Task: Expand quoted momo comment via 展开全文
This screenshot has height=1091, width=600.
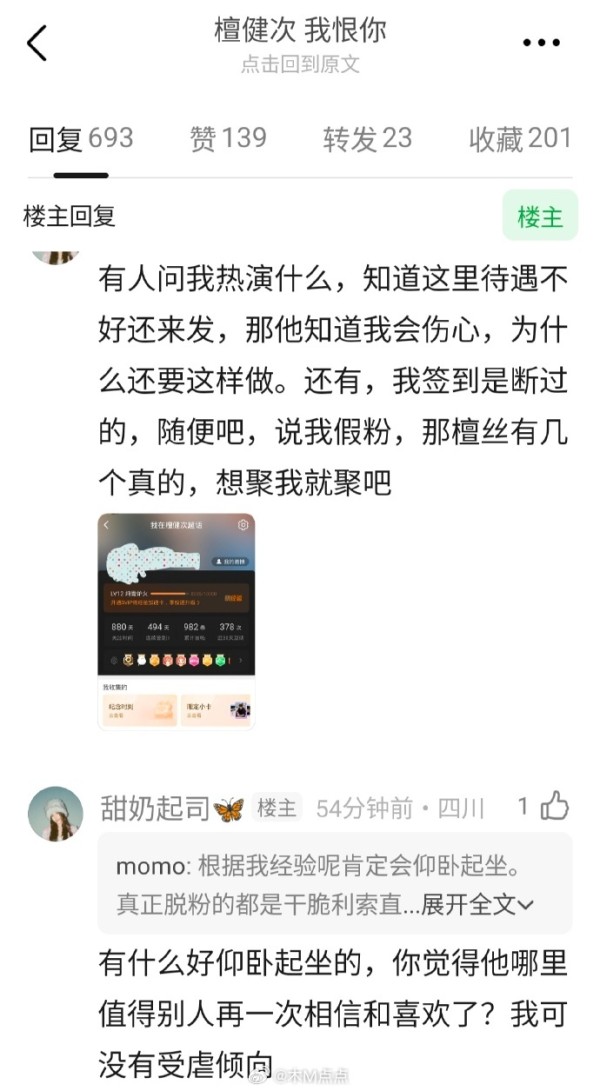Action: tap(477, 905)
